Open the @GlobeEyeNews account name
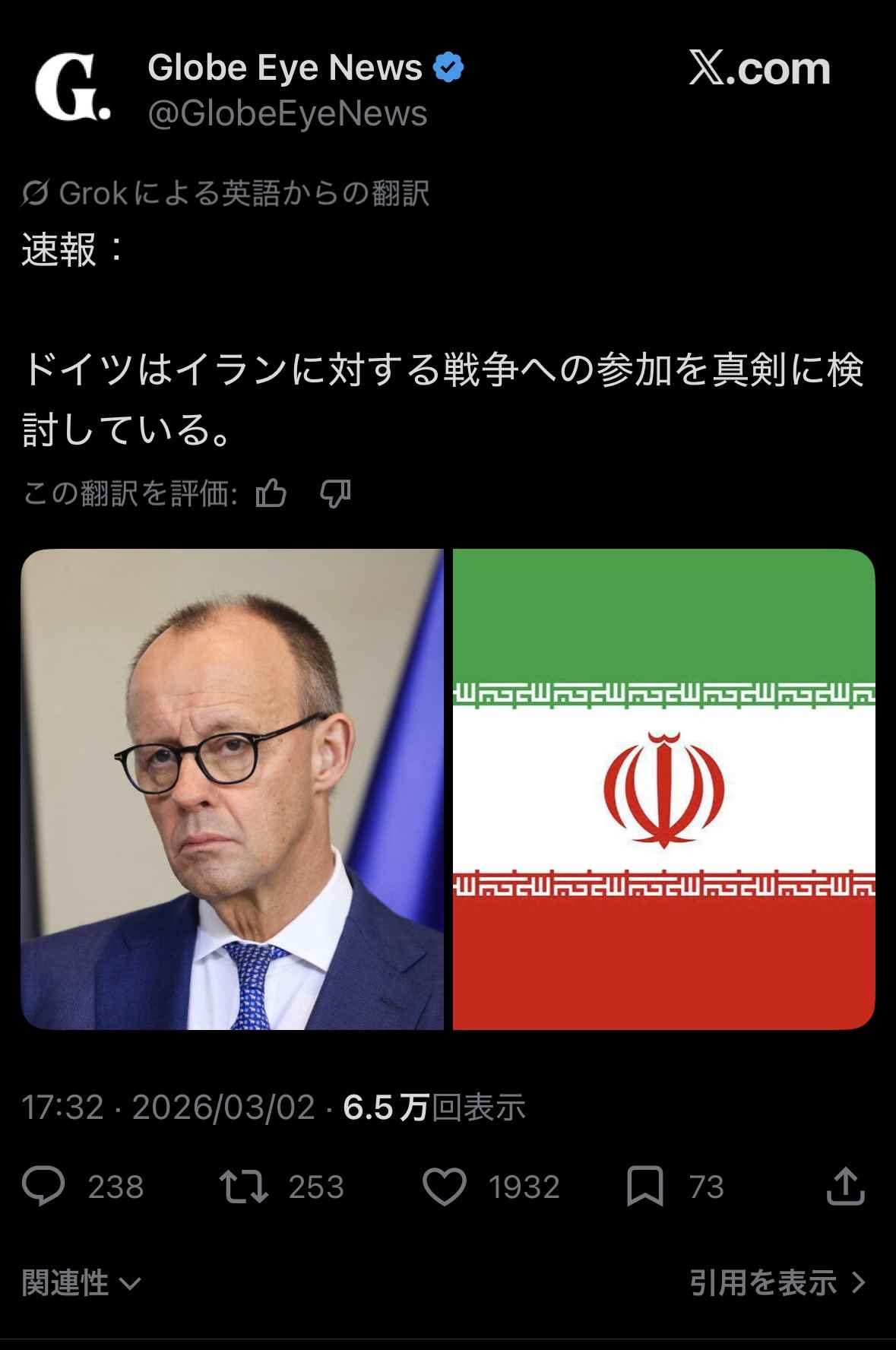Screen dimensions: 896x1350 tap(287, 114)
